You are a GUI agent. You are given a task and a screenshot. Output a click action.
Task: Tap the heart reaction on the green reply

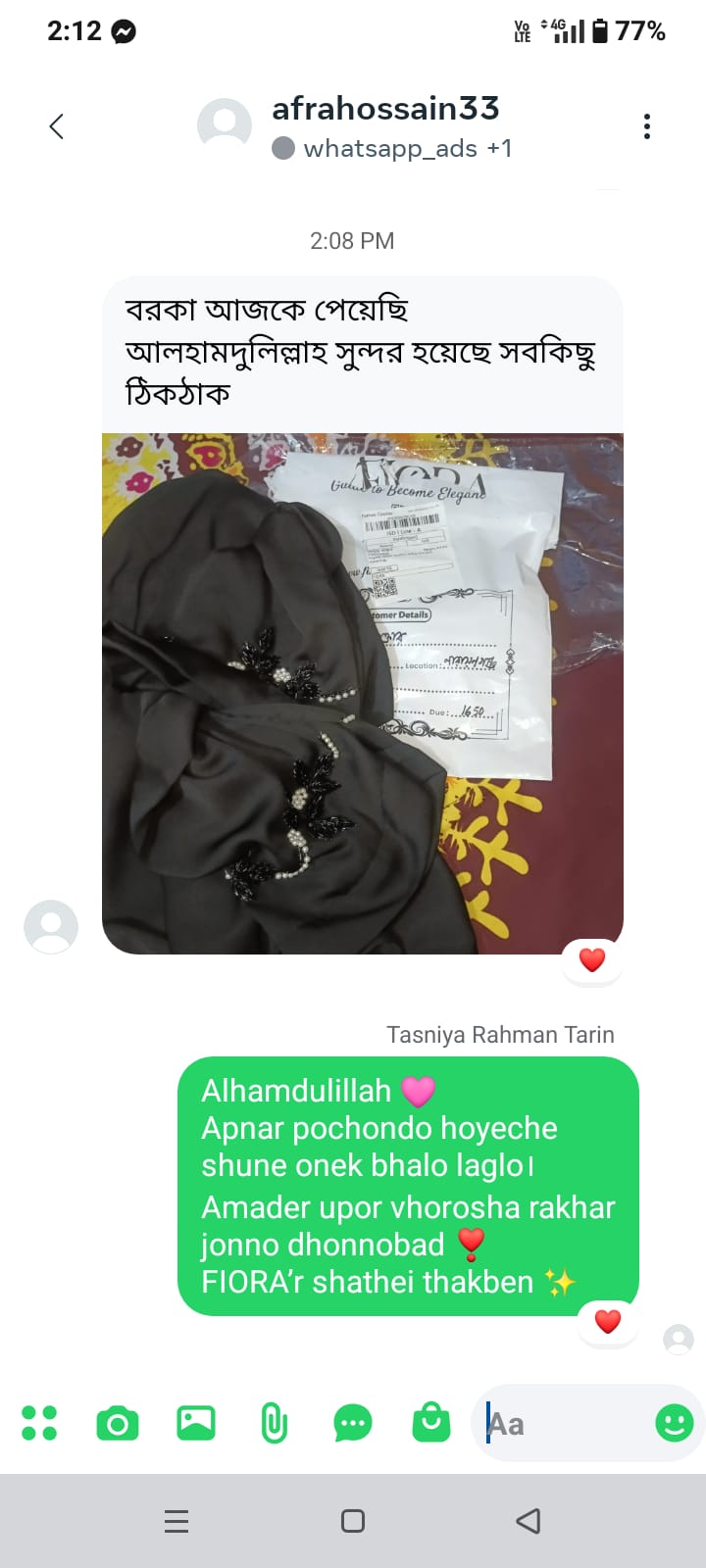tap(608, 1322)
